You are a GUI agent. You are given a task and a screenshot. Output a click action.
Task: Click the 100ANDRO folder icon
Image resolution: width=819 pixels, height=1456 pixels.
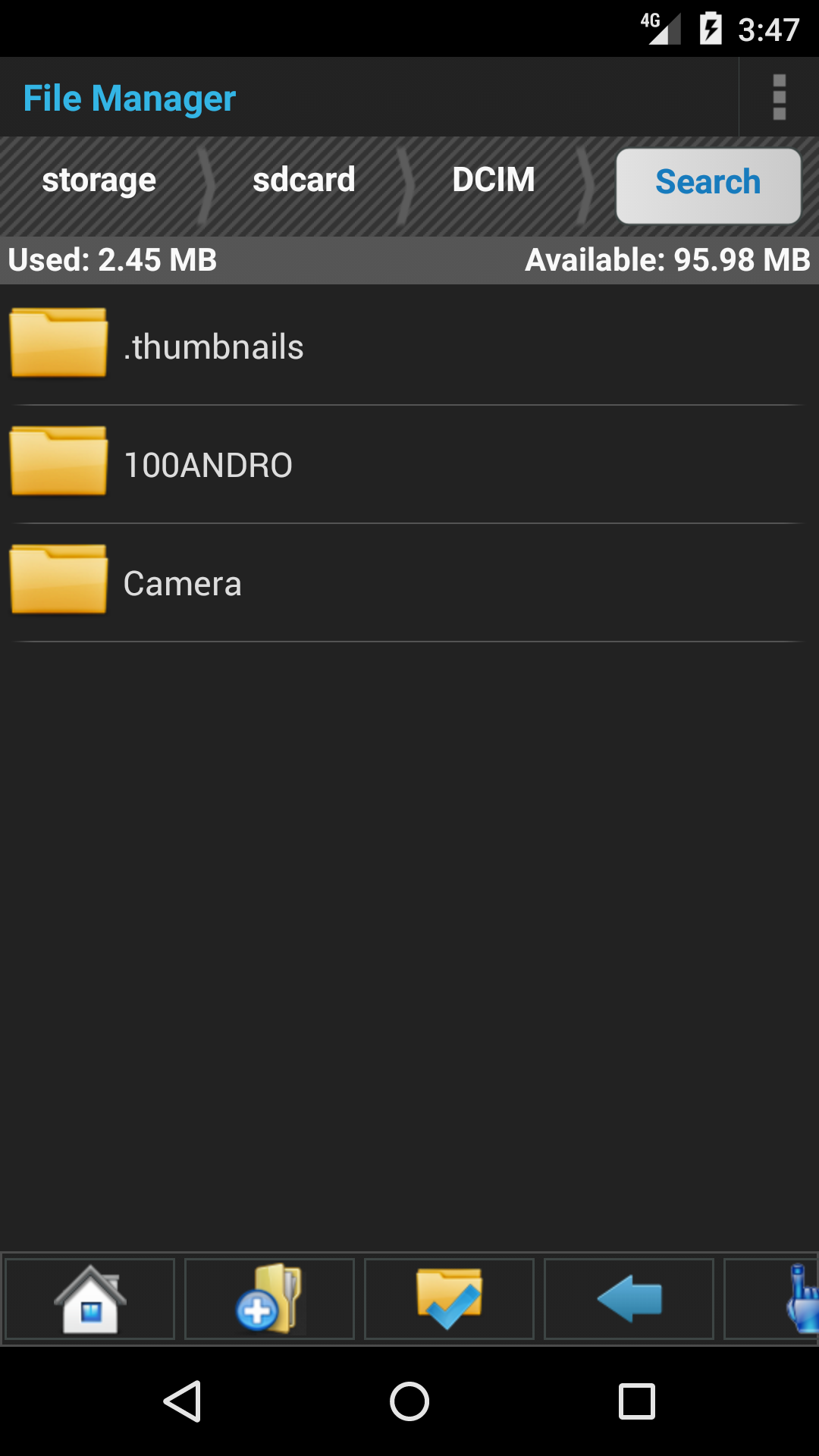point(59,463)
